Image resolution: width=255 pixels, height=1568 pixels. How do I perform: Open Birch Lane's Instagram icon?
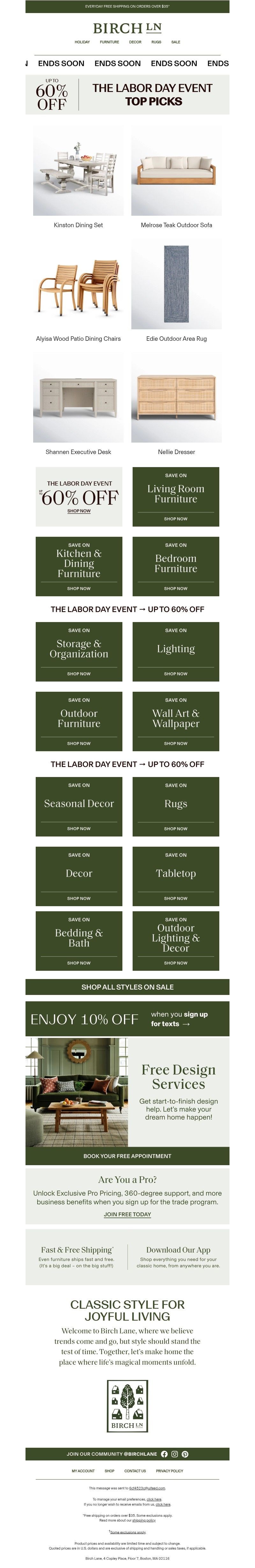[x=174, y=1453]
